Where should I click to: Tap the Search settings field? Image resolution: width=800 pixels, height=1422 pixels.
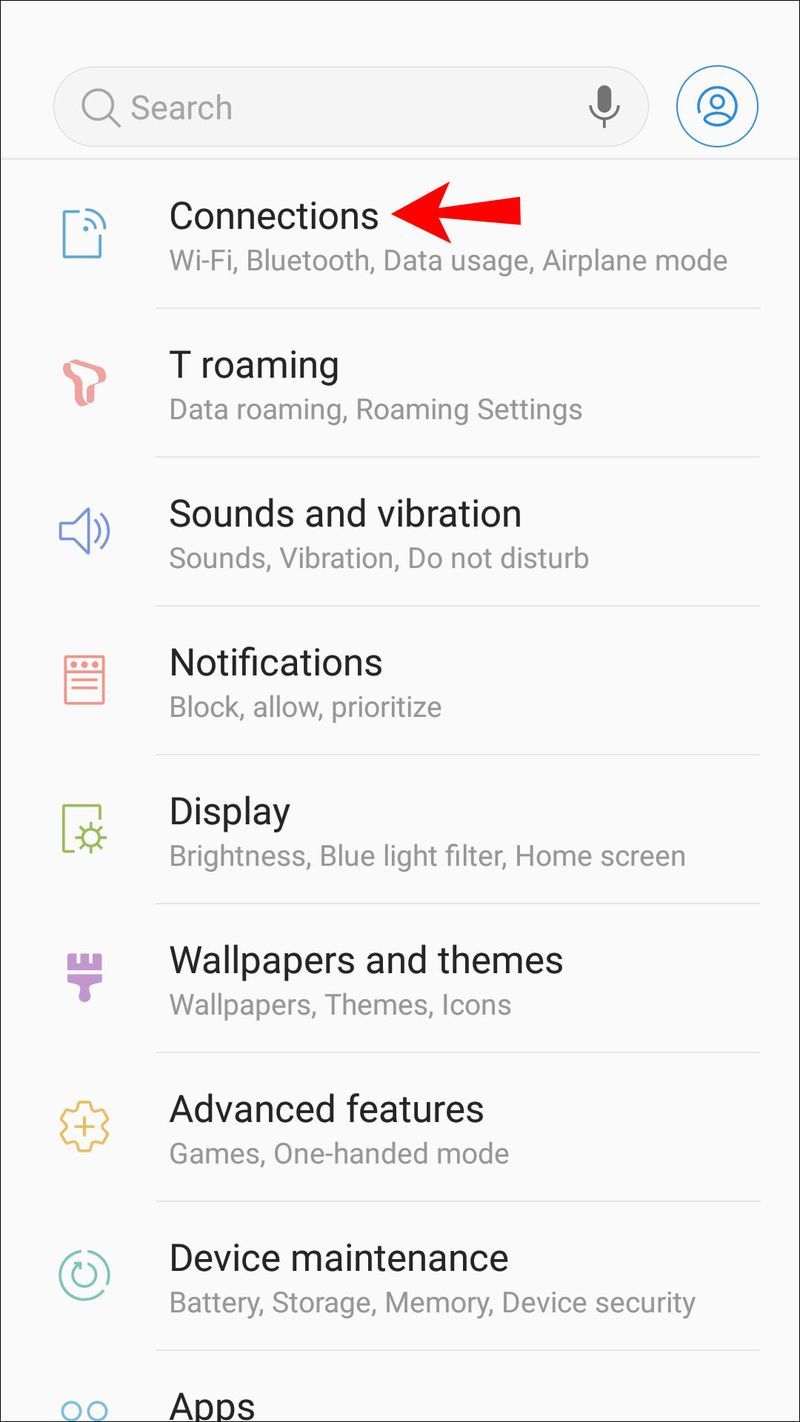point(350,107)
